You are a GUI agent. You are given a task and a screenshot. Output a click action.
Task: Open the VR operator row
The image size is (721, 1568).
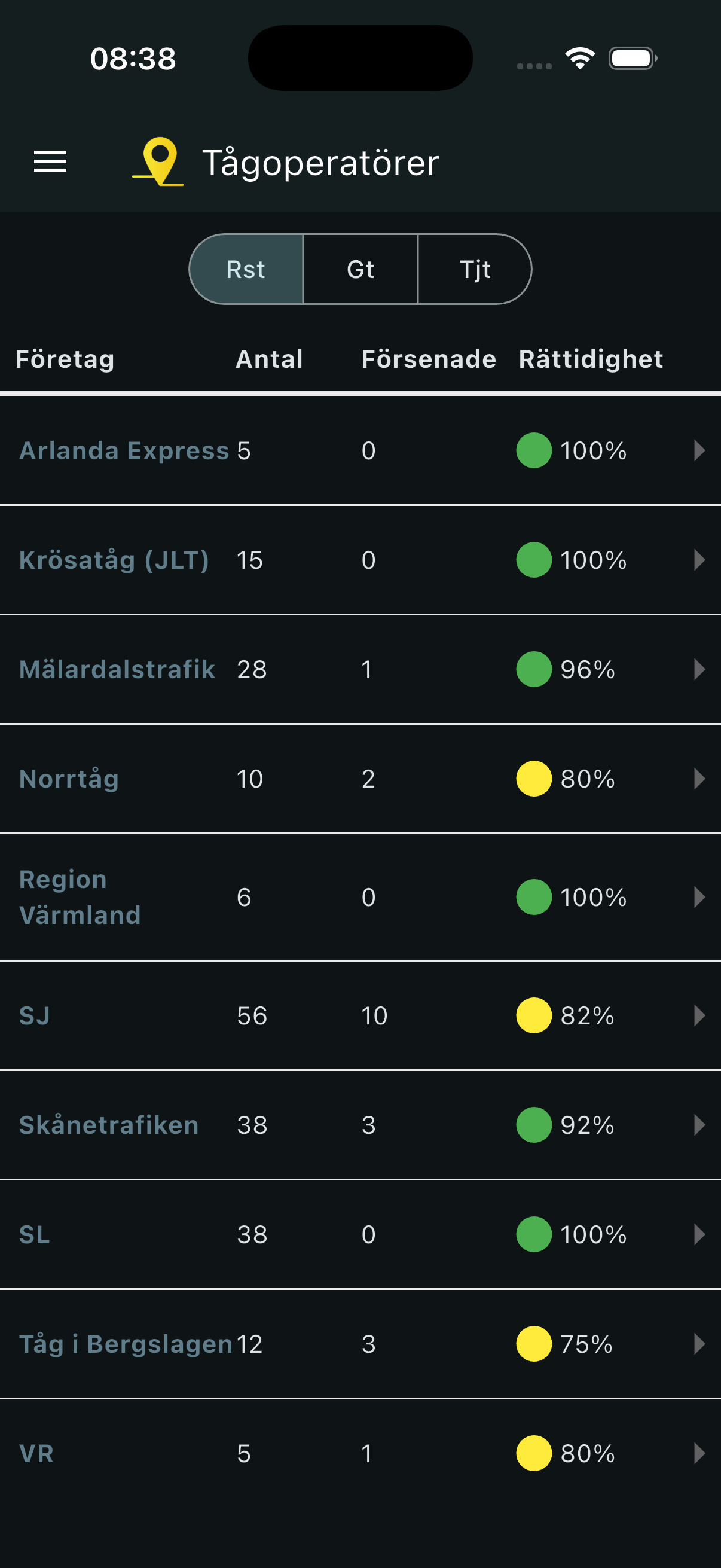point(360,1453)
